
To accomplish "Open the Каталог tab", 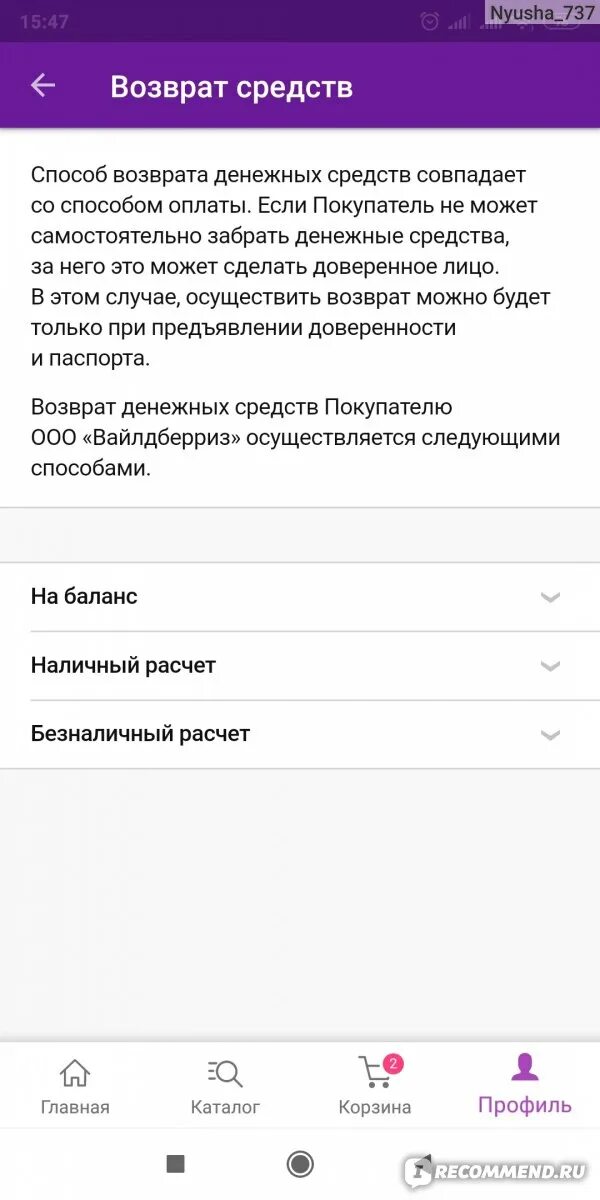I will coord(225,1086).
